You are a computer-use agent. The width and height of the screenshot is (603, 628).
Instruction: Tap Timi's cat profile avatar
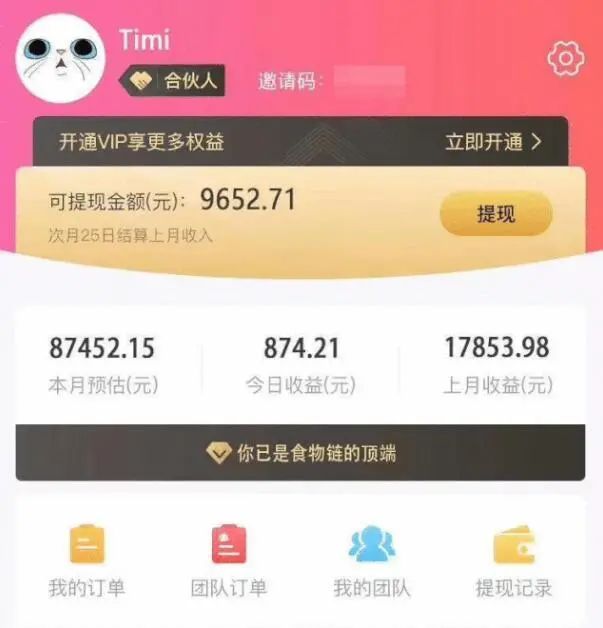point(62,59)
